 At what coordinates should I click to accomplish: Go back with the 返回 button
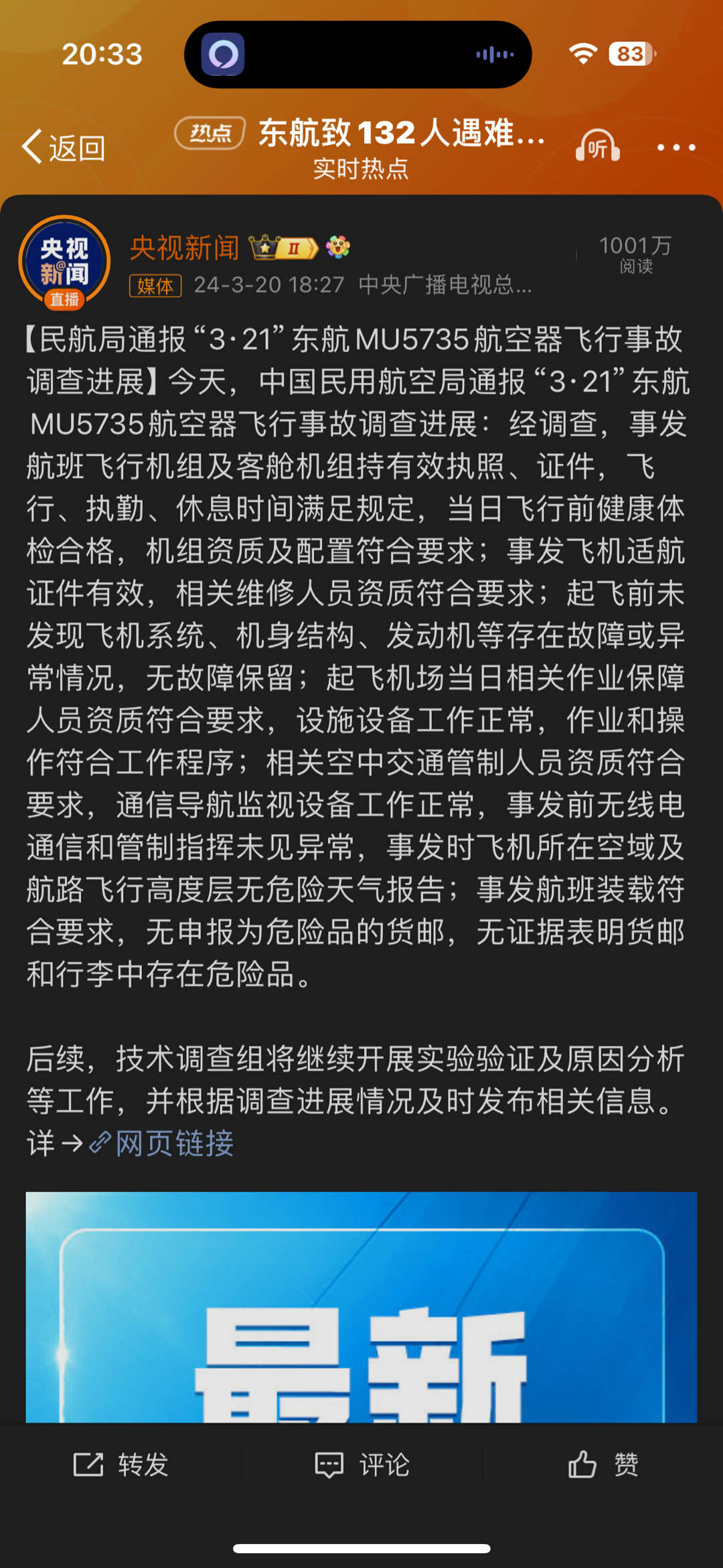[x=64, y=147]
